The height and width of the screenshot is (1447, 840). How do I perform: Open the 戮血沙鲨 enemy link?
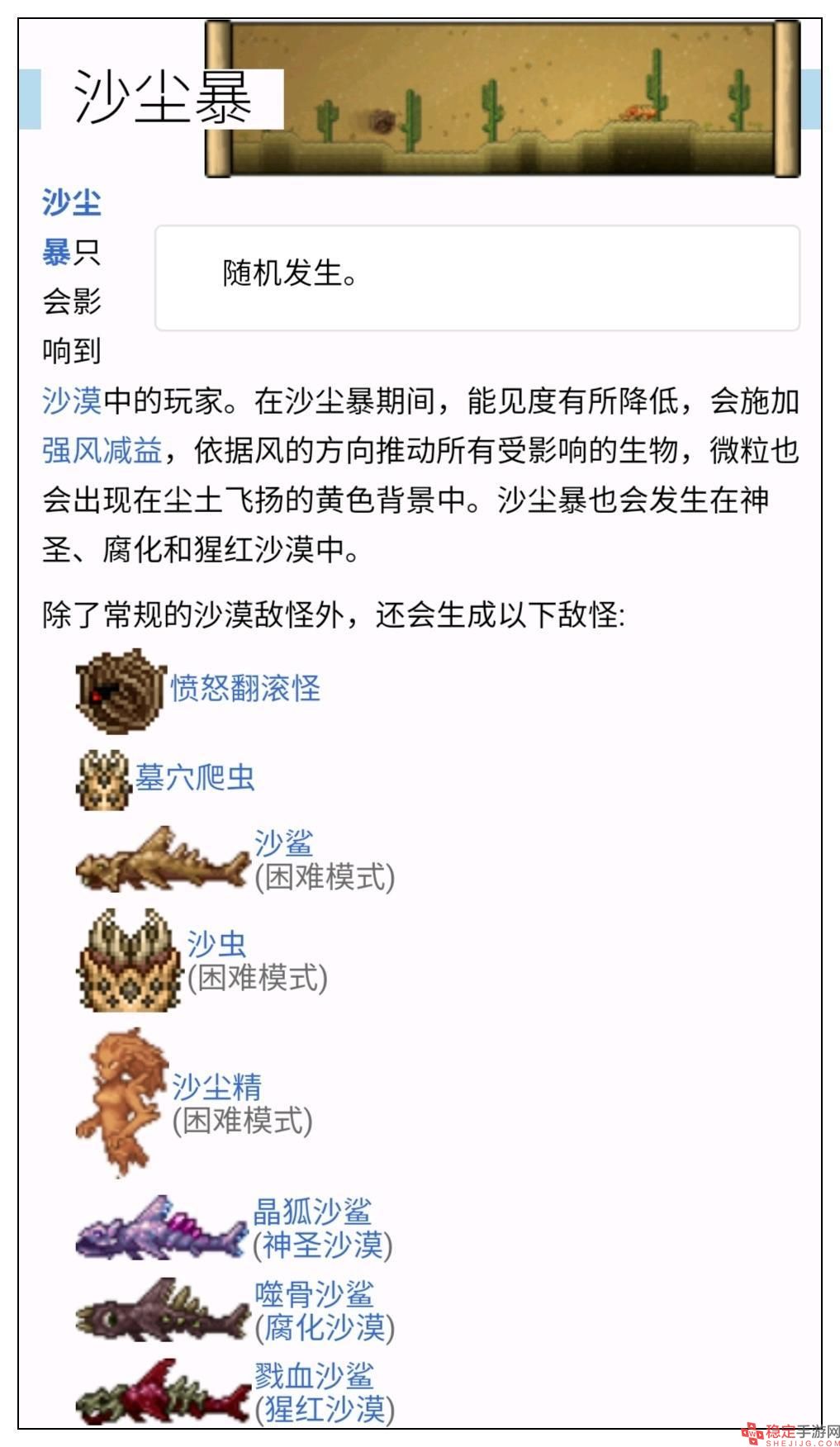[x=314, y=1376]
